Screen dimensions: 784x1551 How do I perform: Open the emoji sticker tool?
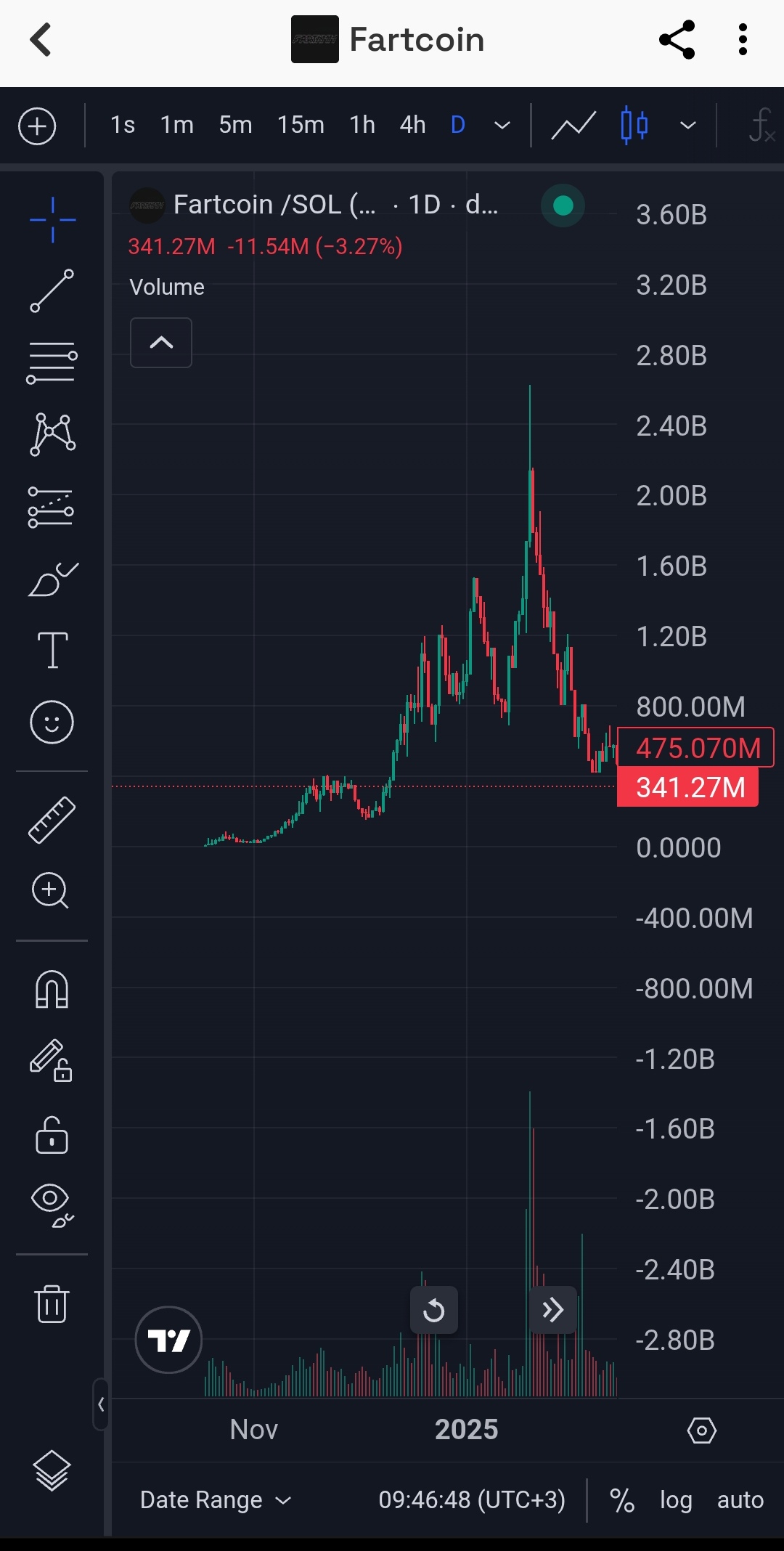[x=52, y=722]
